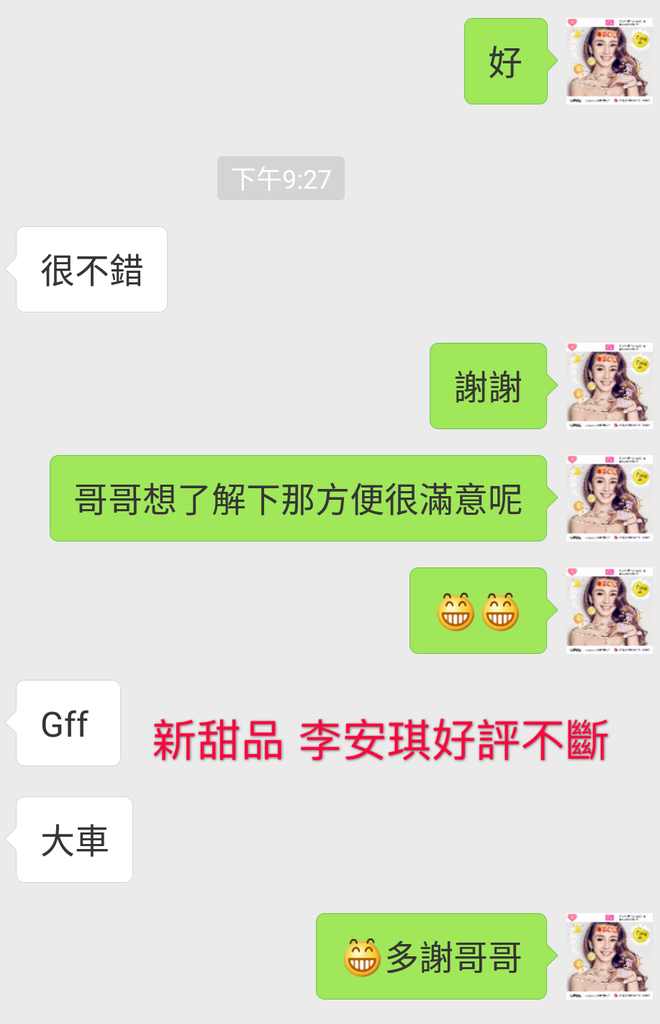Open sender avatar beside the 好 message
Image resolution: width=660 pixels, height=1024 pixels.
(607, 60)
